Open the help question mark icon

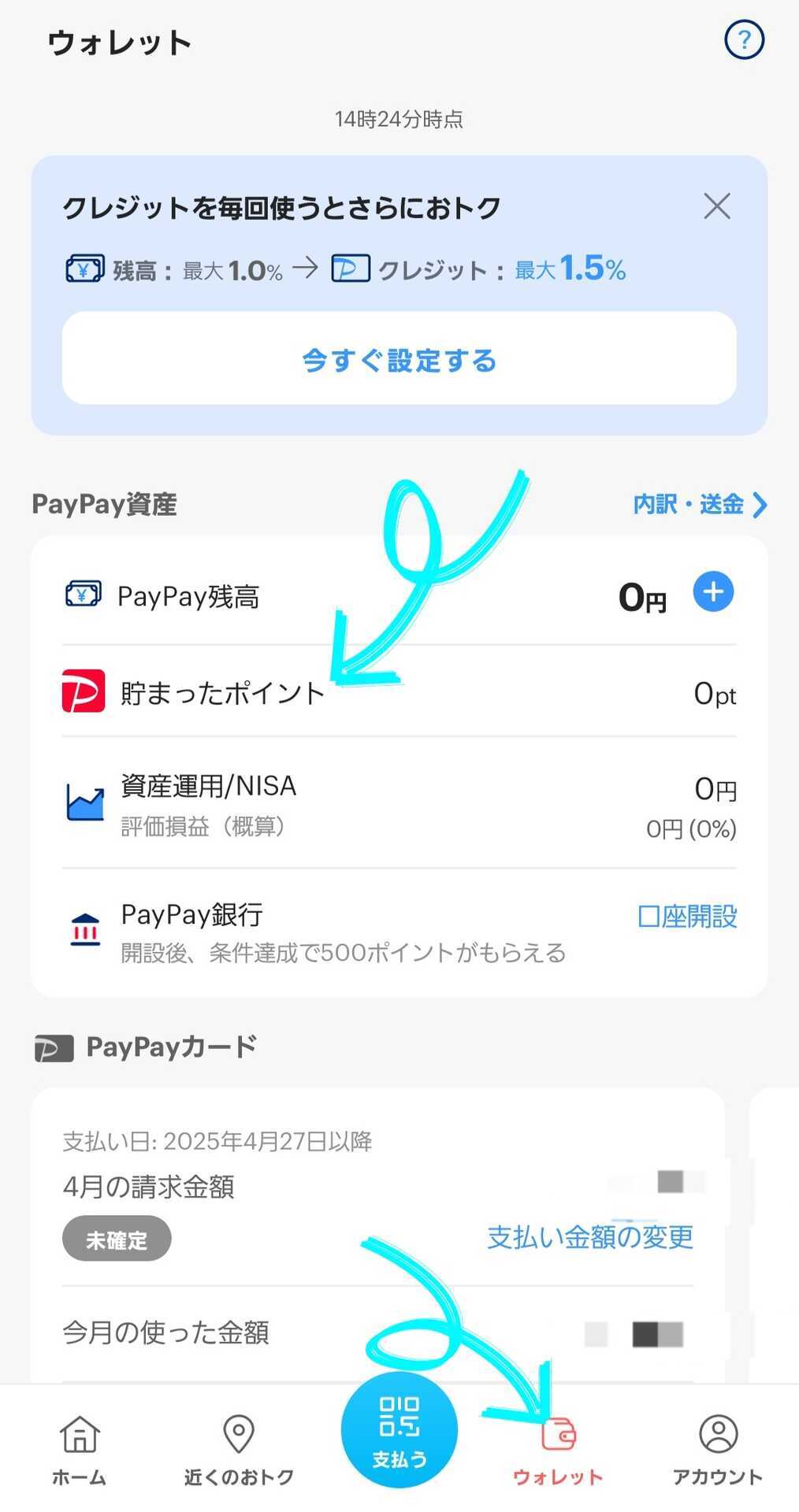[744, 39]
